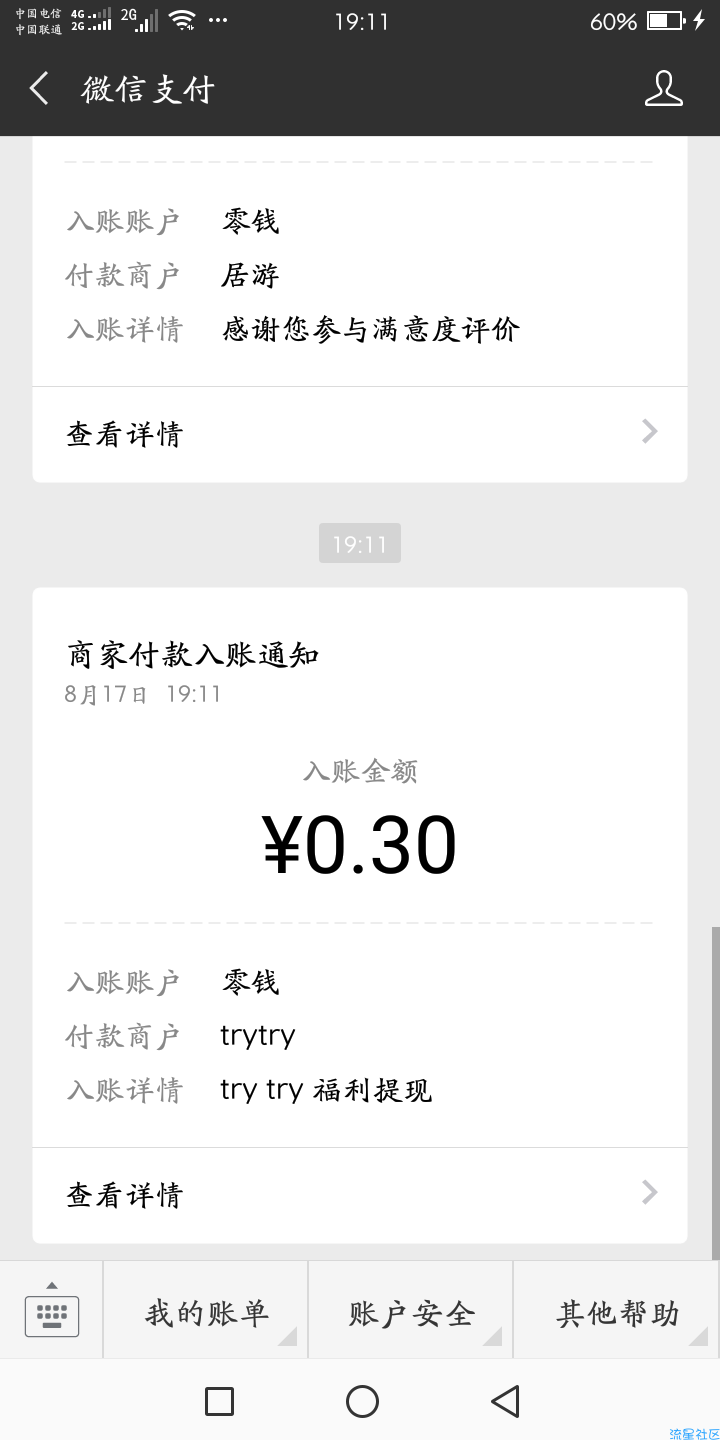Screen dimensions: 720x1440
Task: Open the account profile icon
Action: point(663,89)
